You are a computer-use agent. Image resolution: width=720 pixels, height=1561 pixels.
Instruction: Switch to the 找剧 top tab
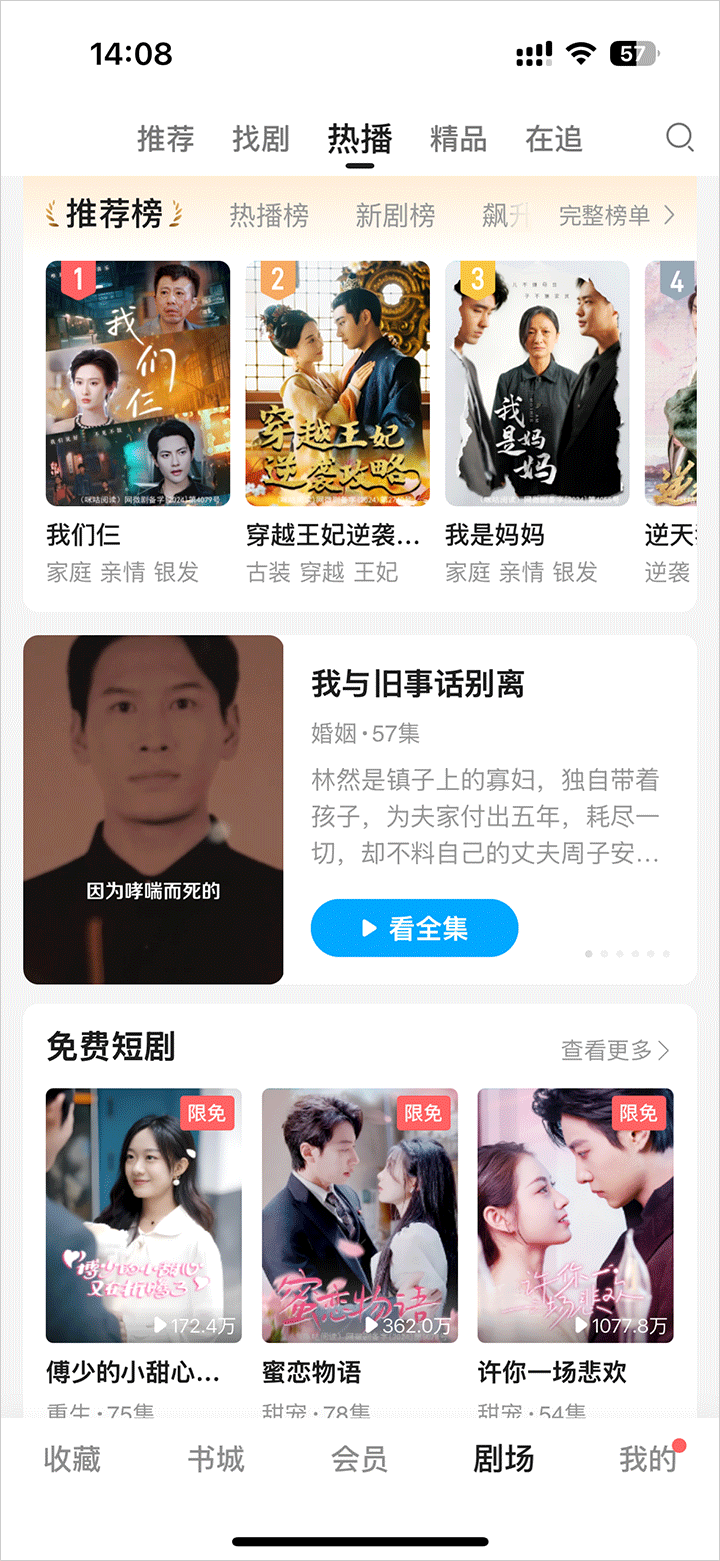coord(261,139)
